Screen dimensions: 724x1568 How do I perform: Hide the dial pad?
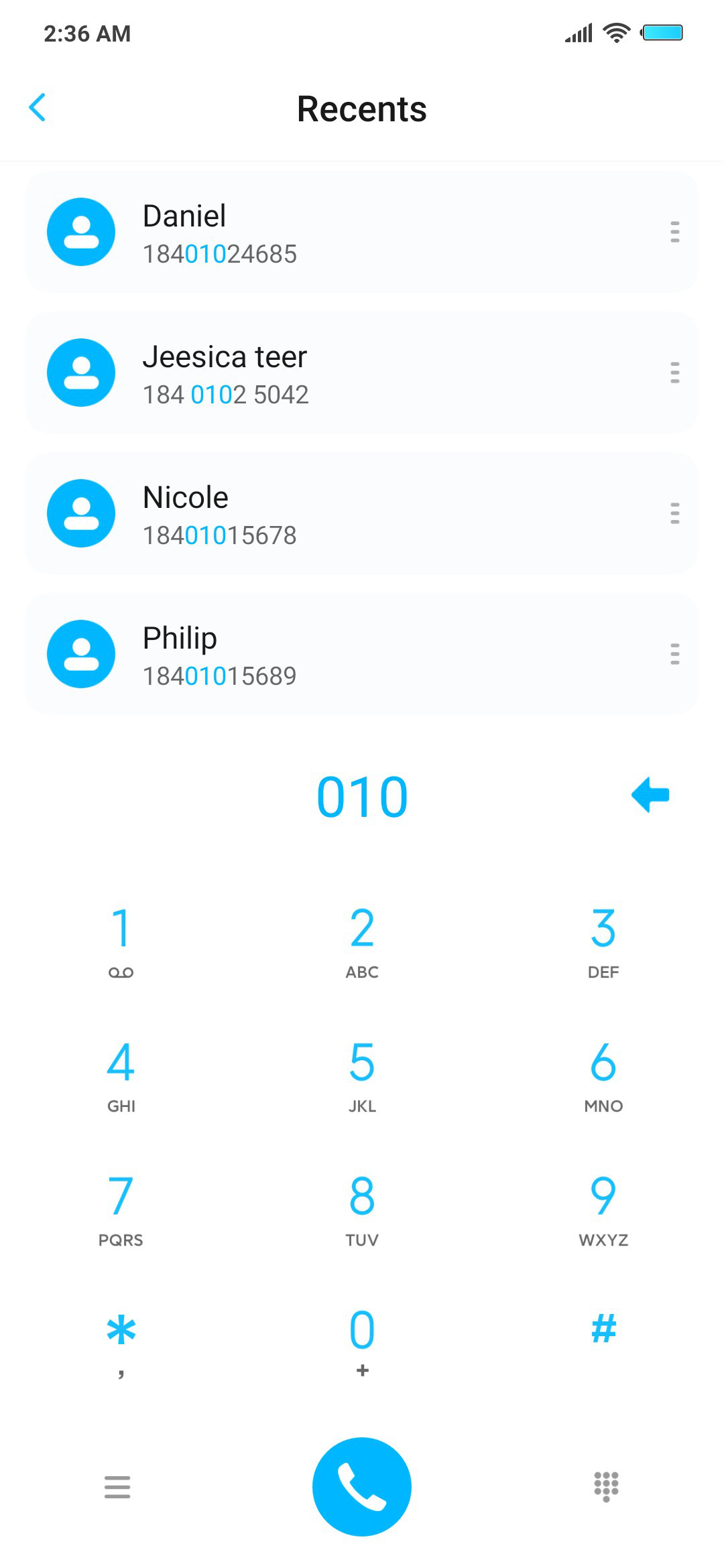(606, 1487)
